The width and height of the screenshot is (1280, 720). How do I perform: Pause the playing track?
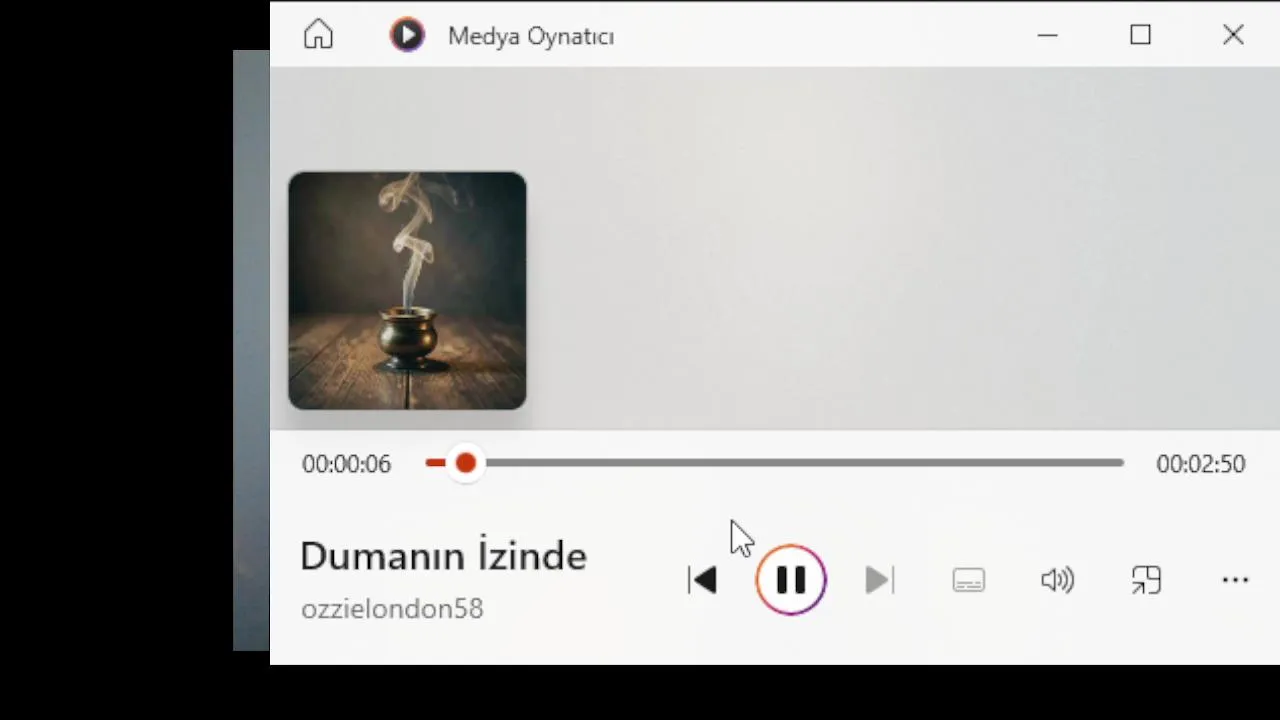790,580
